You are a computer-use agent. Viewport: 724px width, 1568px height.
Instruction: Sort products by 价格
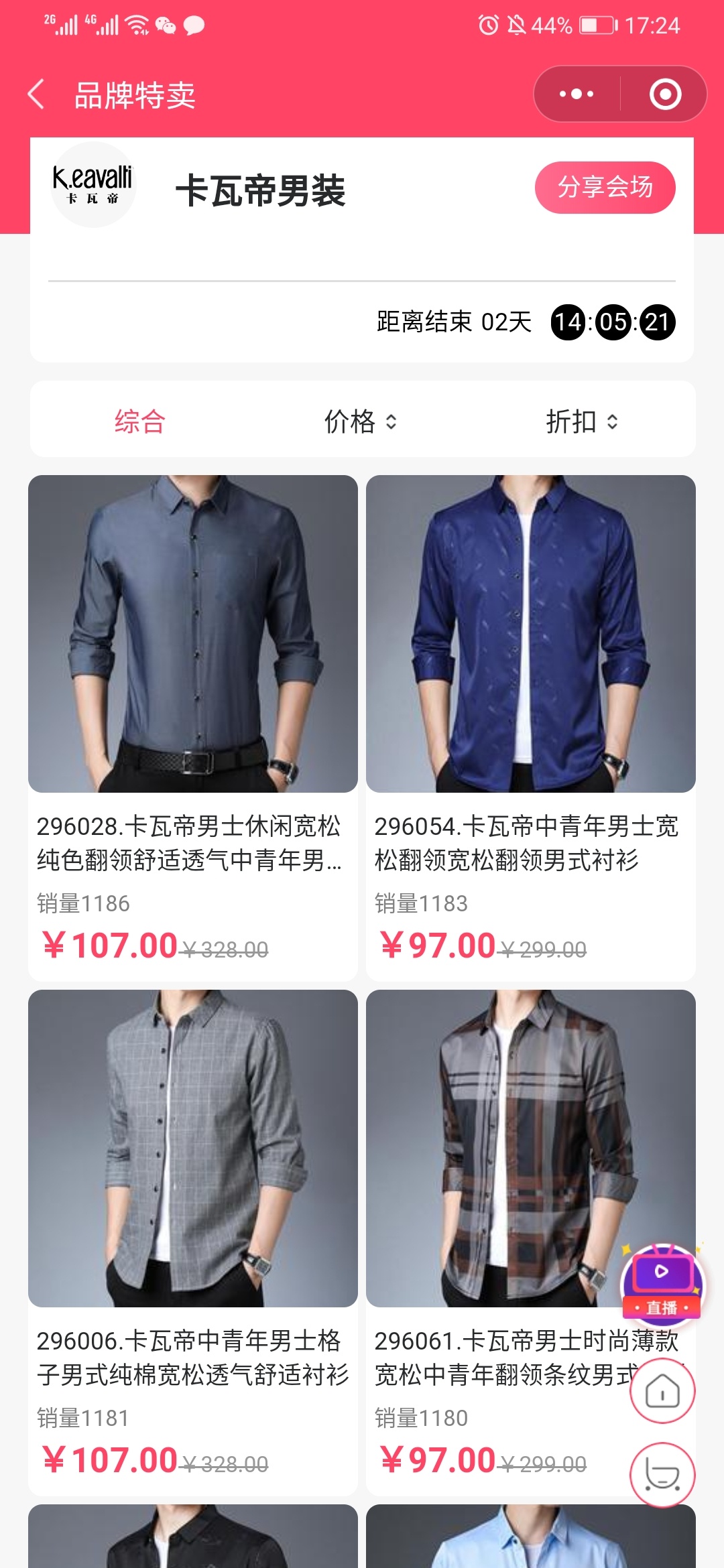[361, 421]
